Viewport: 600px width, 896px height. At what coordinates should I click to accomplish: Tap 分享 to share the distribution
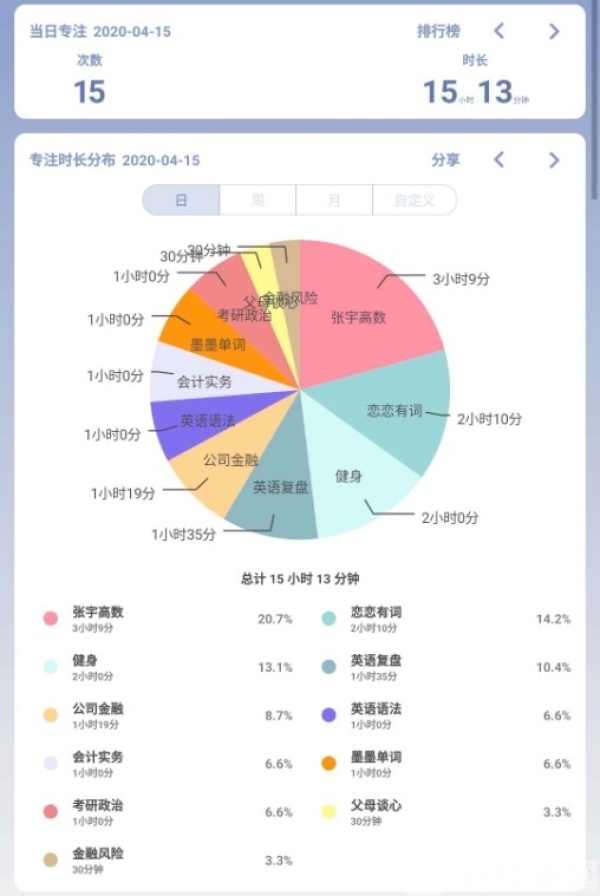point(446,160)
